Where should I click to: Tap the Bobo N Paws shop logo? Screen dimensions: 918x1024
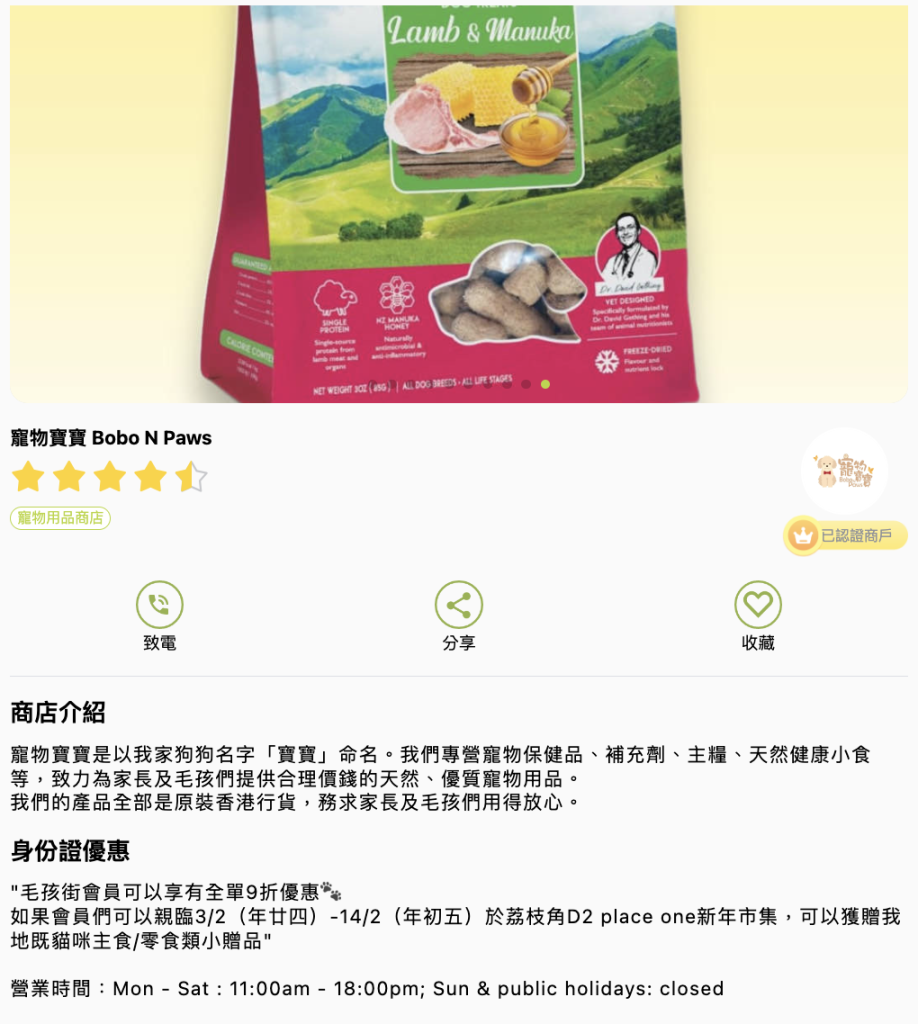[844, 471]
